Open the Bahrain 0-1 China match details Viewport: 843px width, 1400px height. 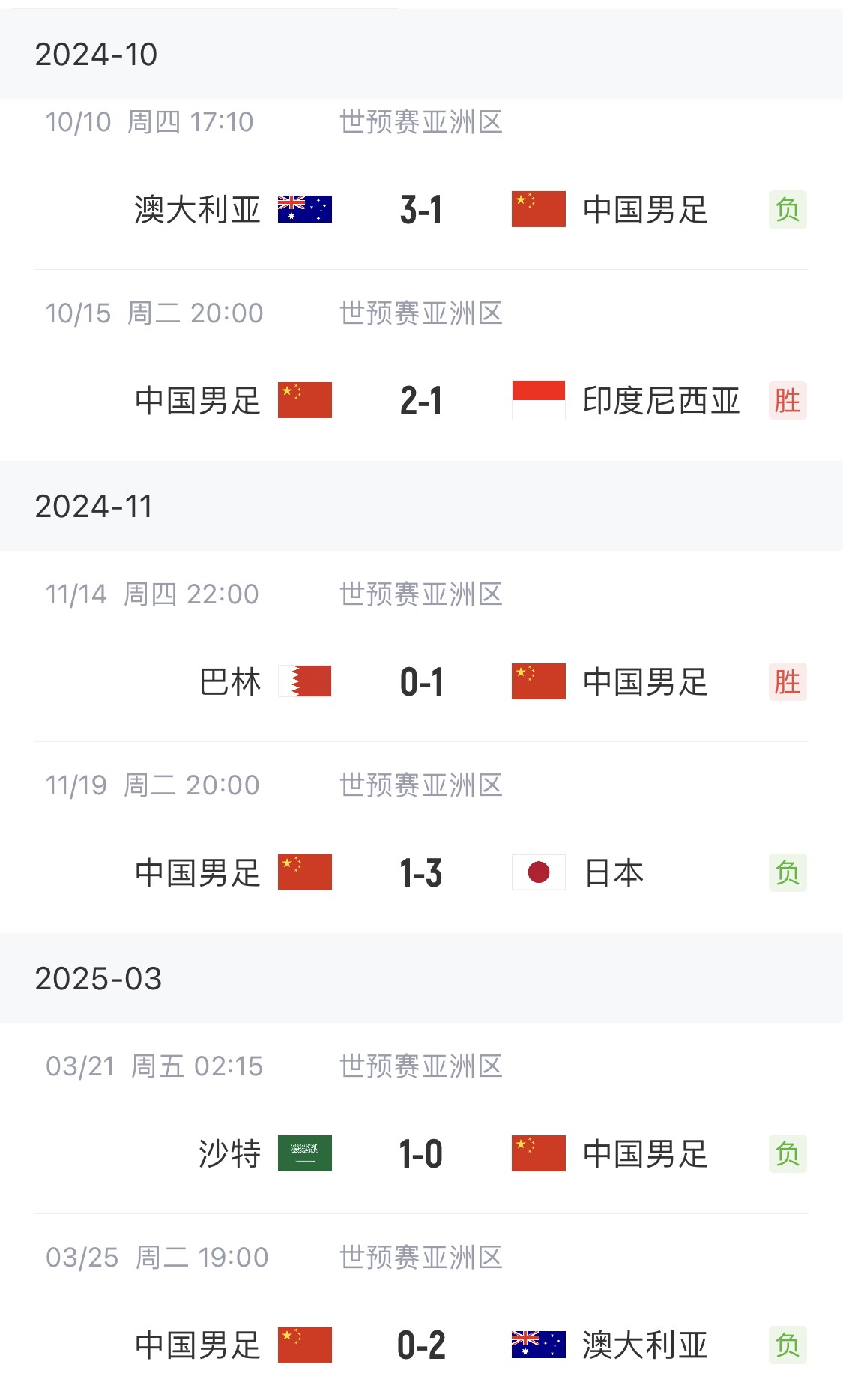[421, 681]
